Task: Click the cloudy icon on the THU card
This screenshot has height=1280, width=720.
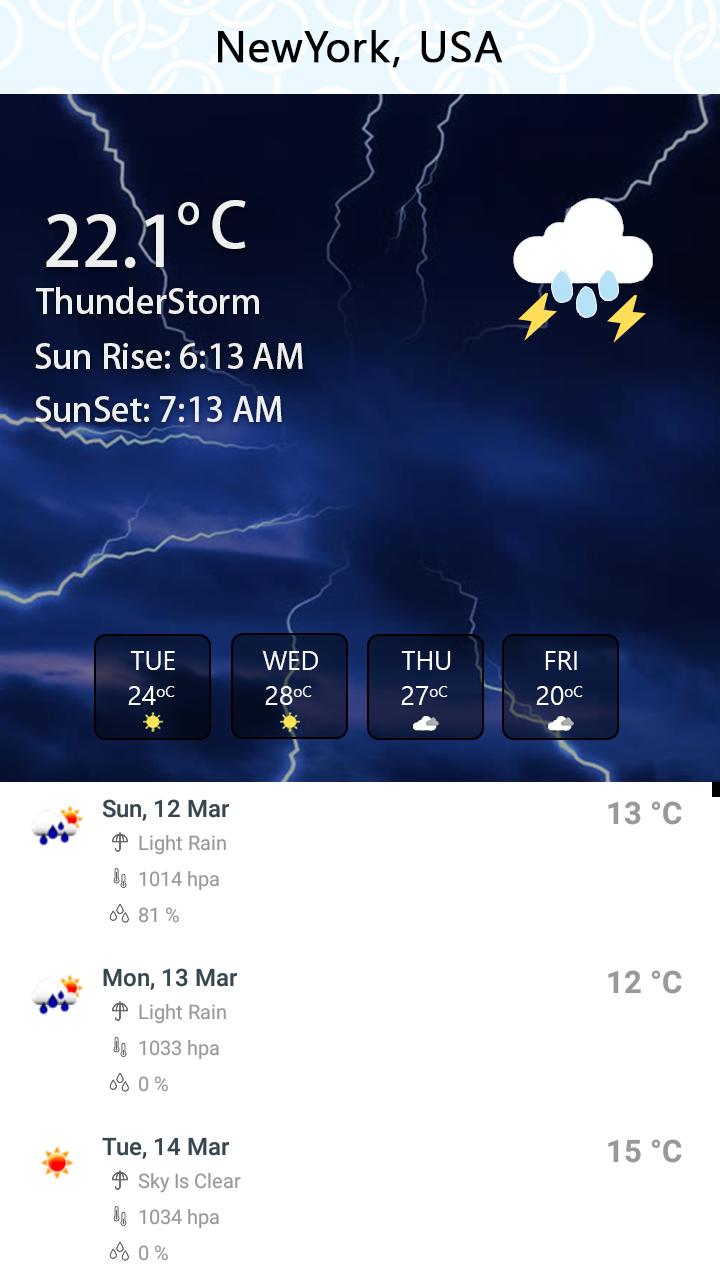Action: click(425, 721)
